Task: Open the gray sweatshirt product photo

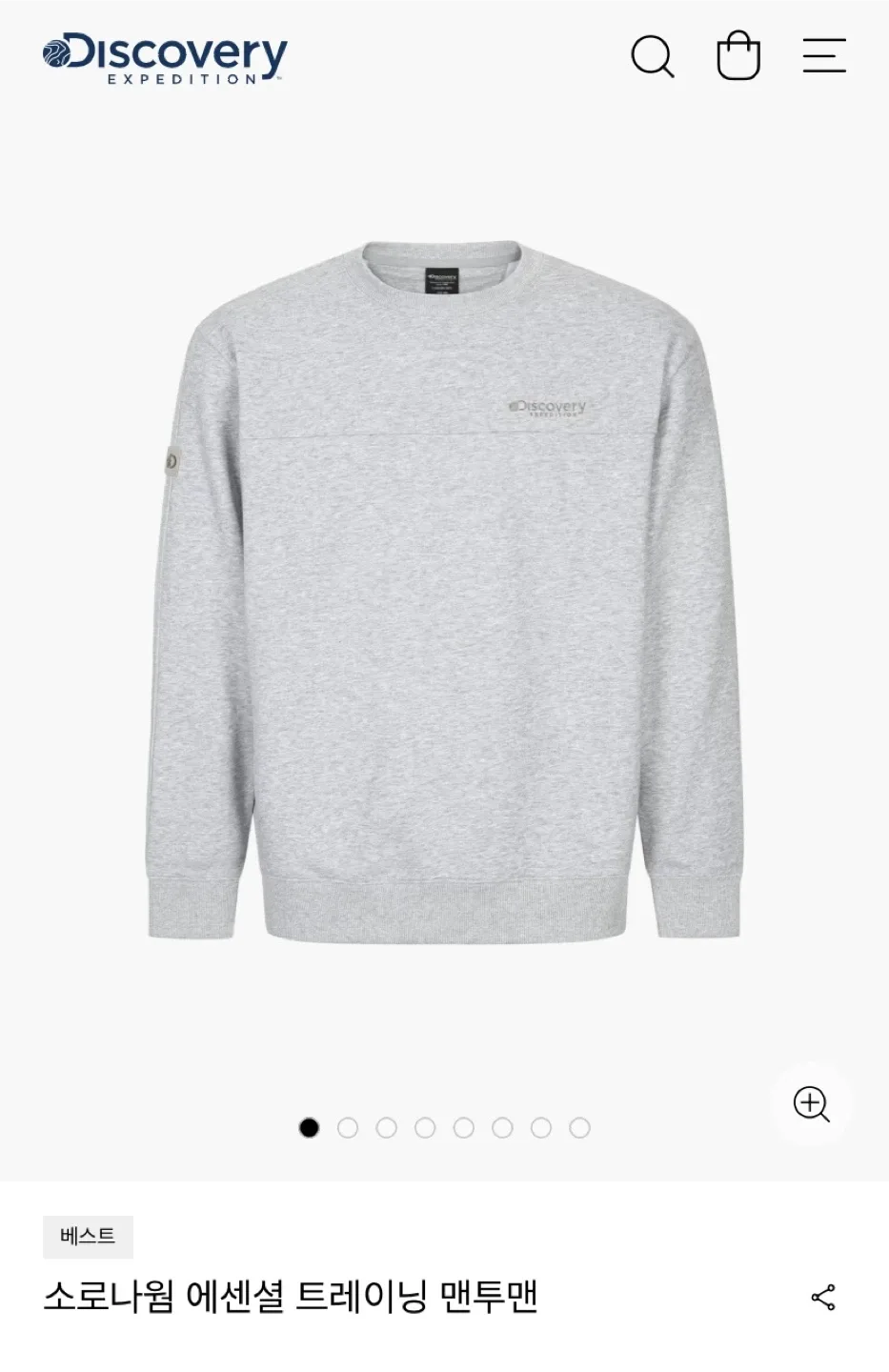Action: point(444,593)
